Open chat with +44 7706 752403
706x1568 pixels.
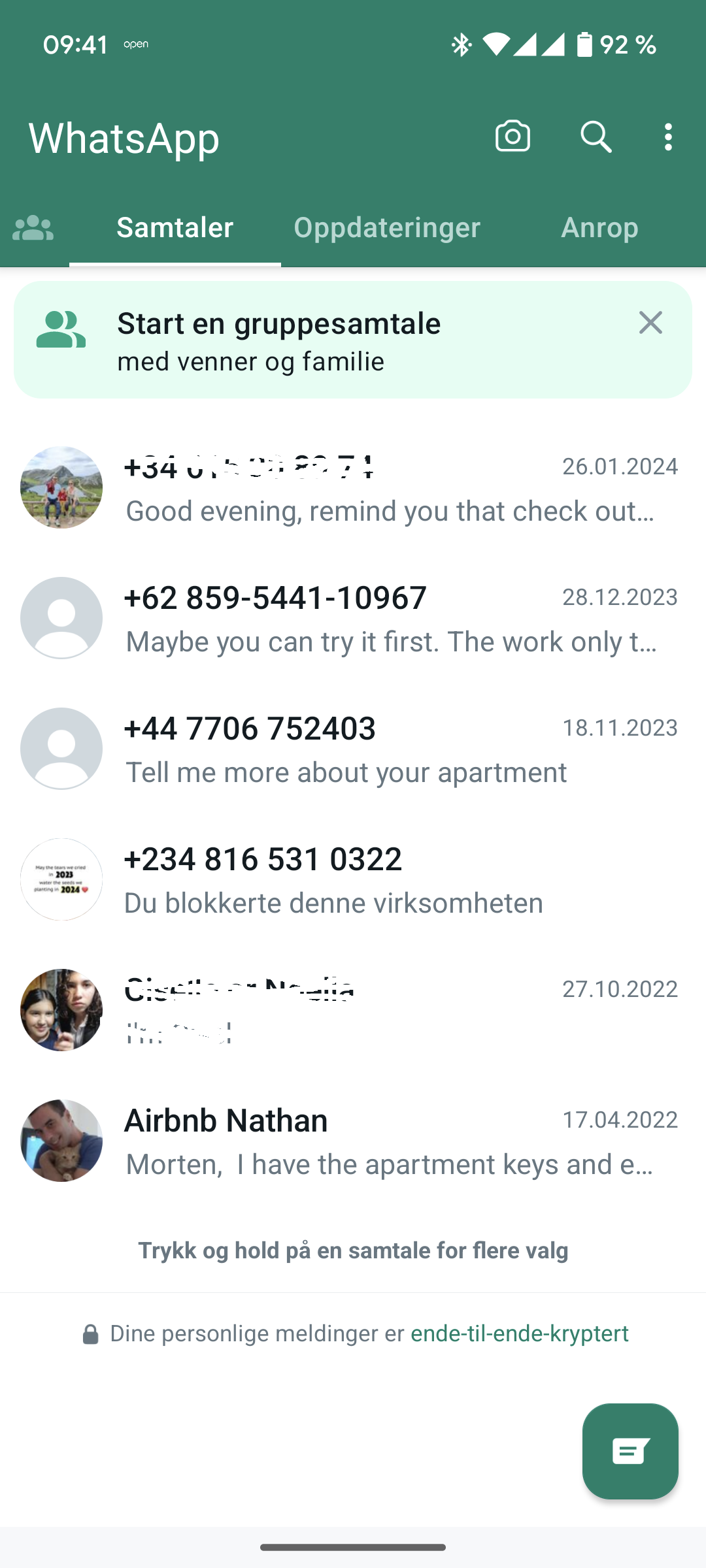point(392,749)
